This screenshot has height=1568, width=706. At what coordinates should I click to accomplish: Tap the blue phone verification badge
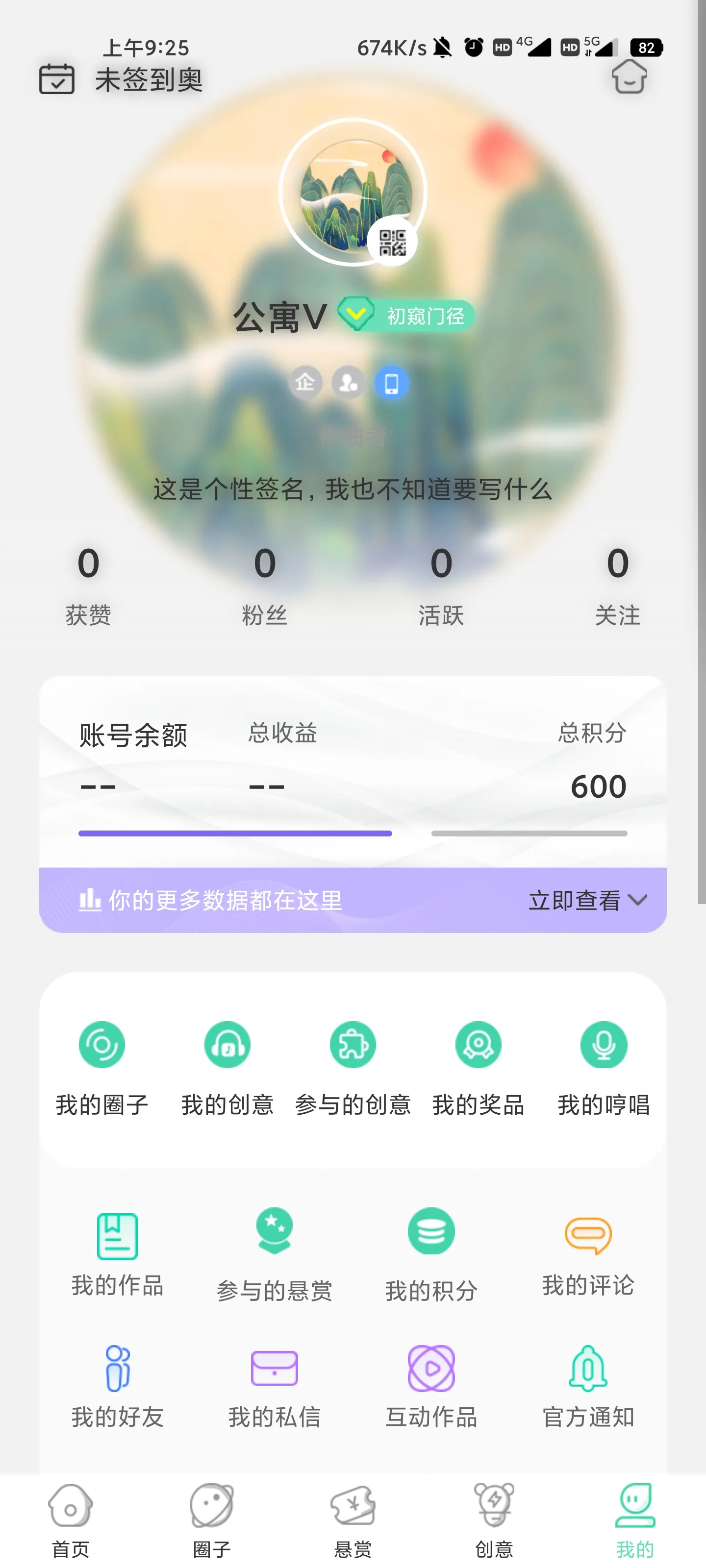pyautogui.click(x=392, y=382)
